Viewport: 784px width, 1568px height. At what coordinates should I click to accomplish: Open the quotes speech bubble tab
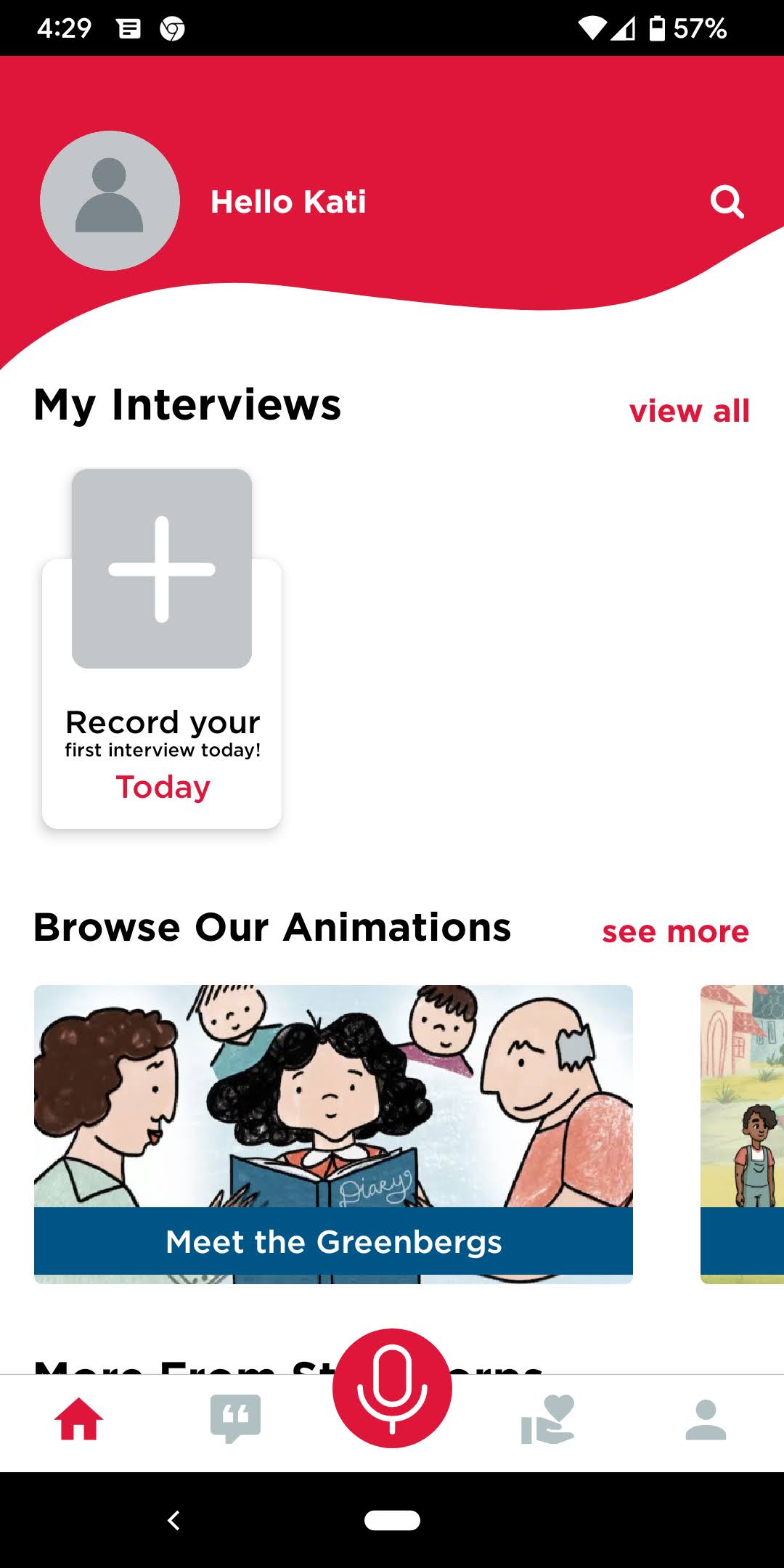[x=235, y=1418]
